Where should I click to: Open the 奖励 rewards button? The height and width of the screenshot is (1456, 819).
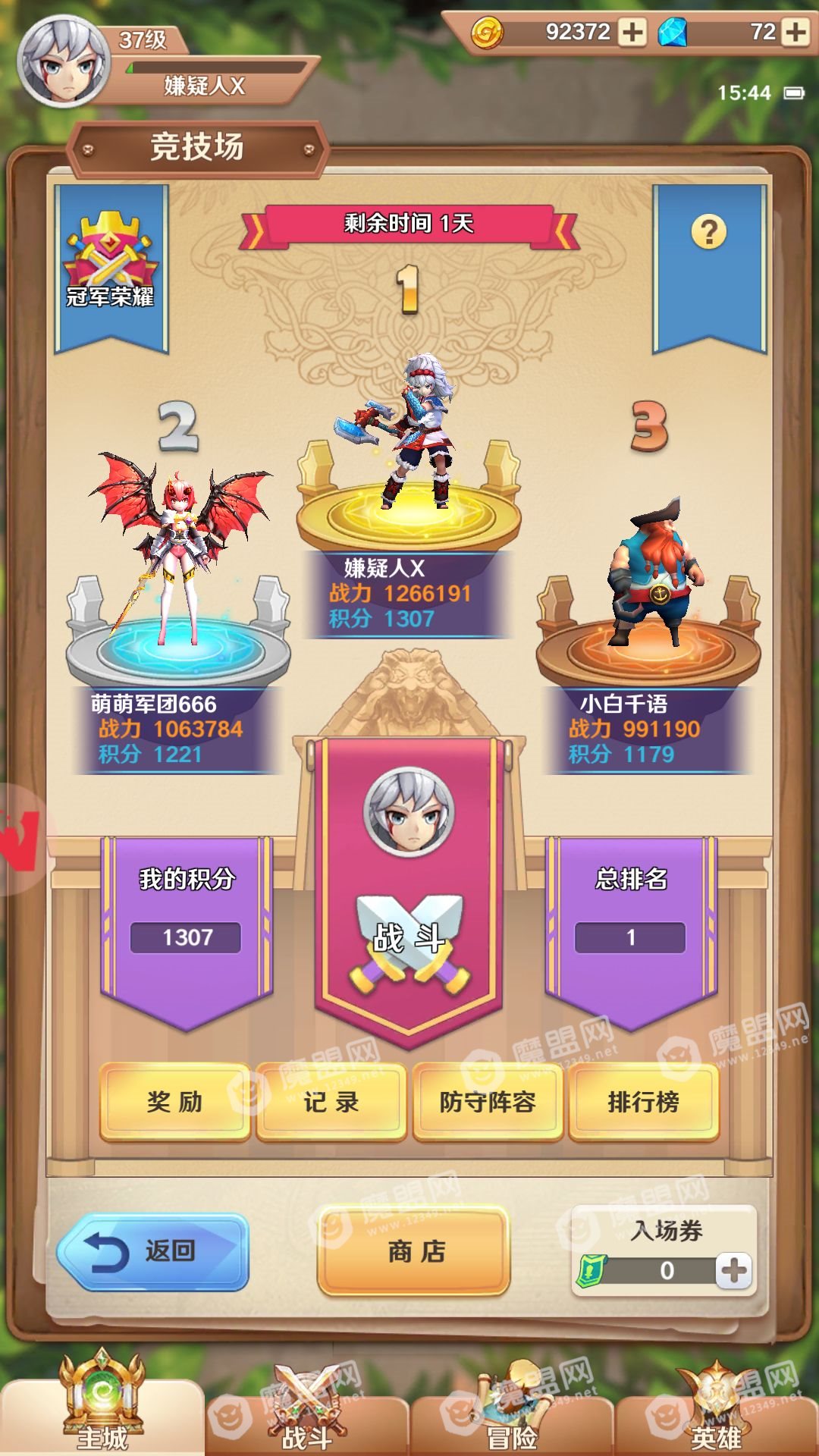pos(175,1102)
